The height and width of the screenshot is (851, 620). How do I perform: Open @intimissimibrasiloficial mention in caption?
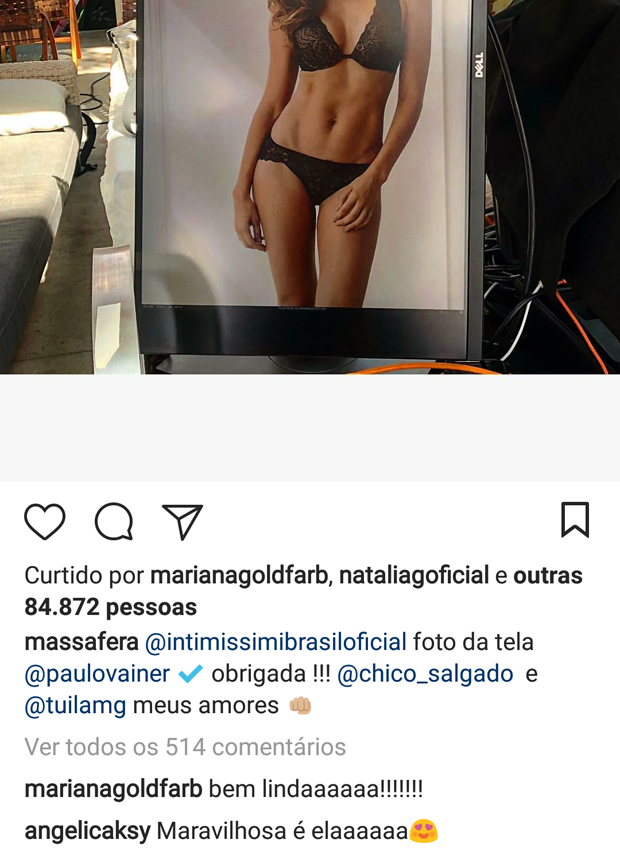pyautogui.click(x=276, y=642)
